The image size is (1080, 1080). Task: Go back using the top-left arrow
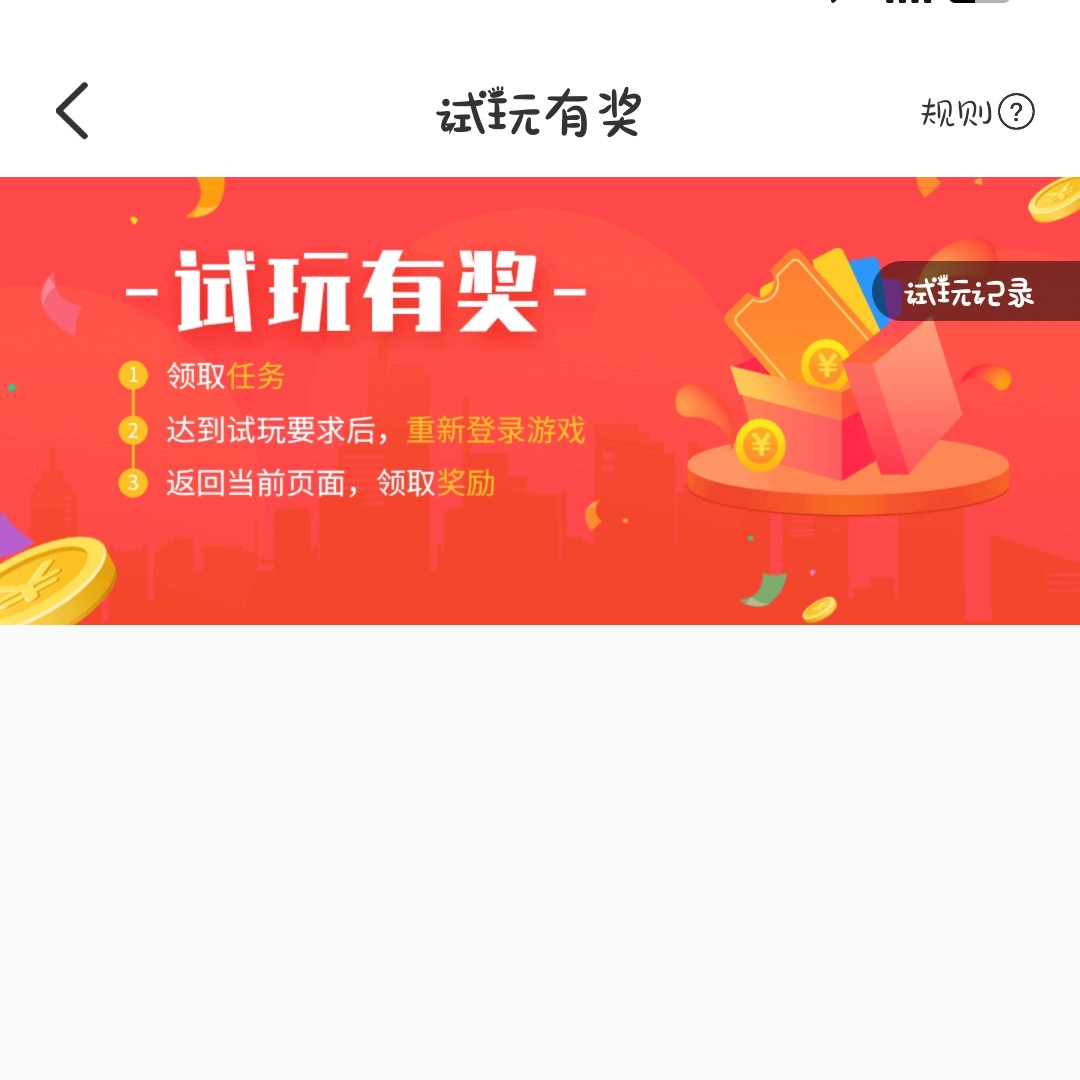coord(72,111)
